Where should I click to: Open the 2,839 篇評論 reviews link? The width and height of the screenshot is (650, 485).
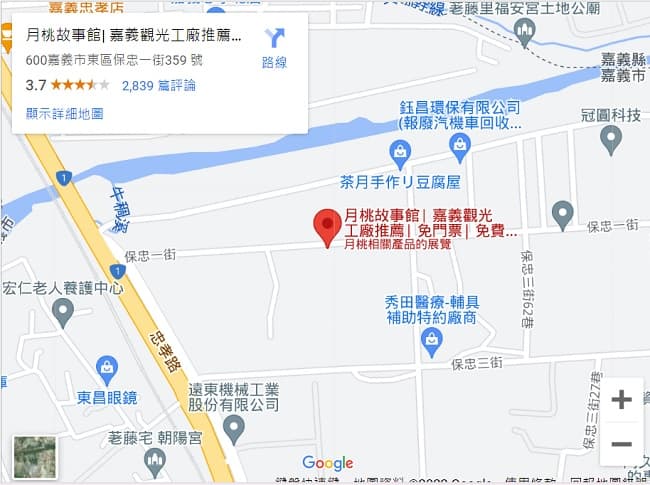(x=158, y=86)
